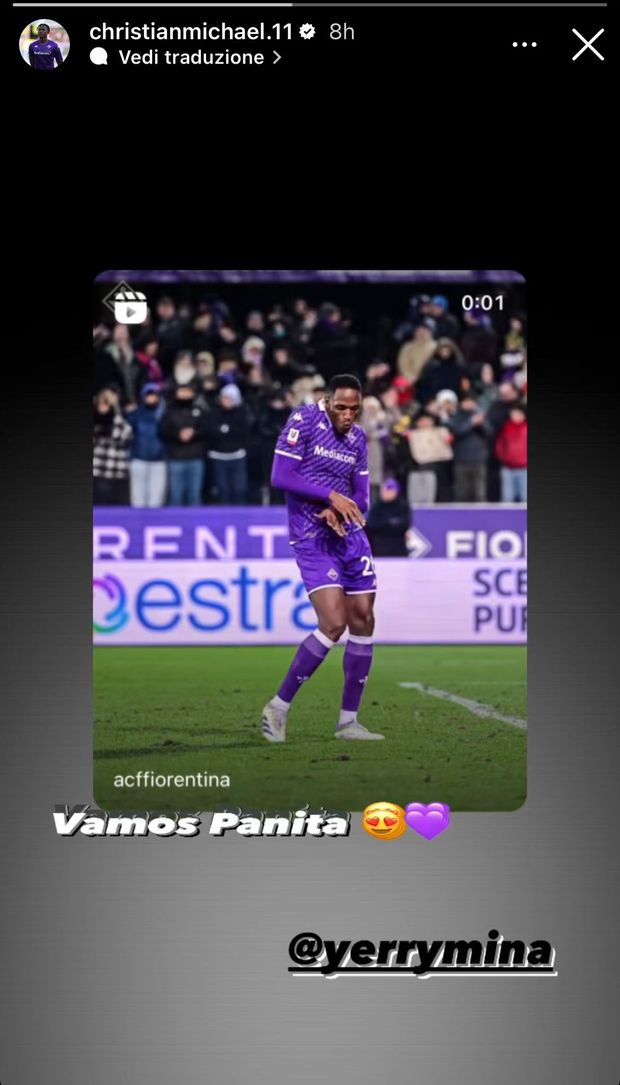Open christianmichael.11's profile picture

point(44,45)
